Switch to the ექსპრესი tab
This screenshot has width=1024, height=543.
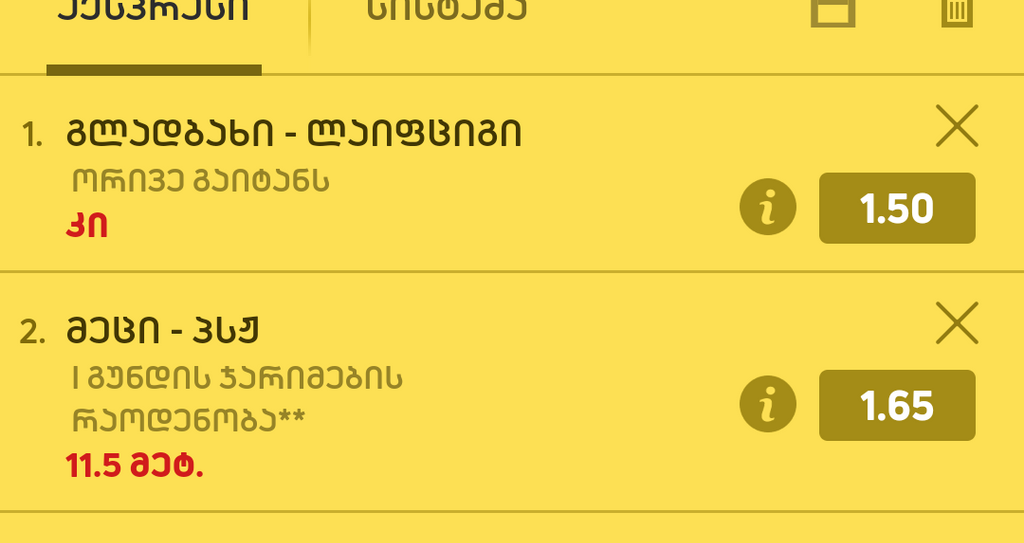click(153, 15)
